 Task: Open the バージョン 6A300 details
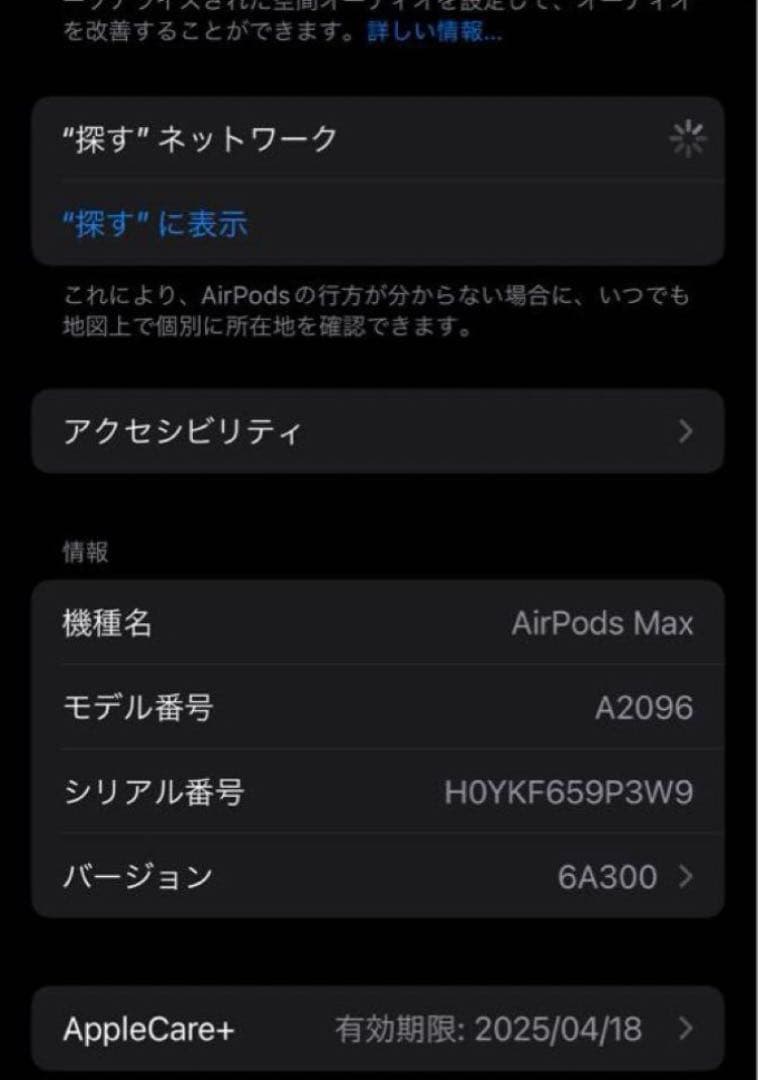coord(379,874)
